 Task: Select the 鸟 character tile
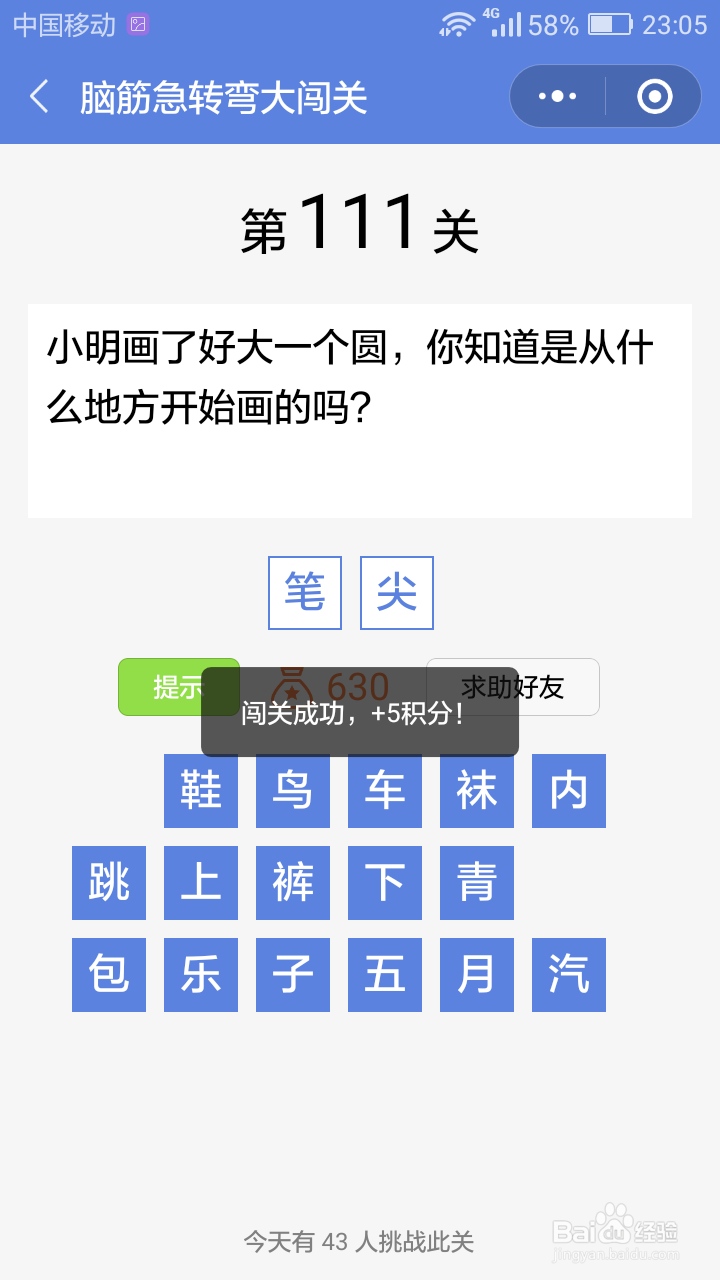(x=293, y=791)
